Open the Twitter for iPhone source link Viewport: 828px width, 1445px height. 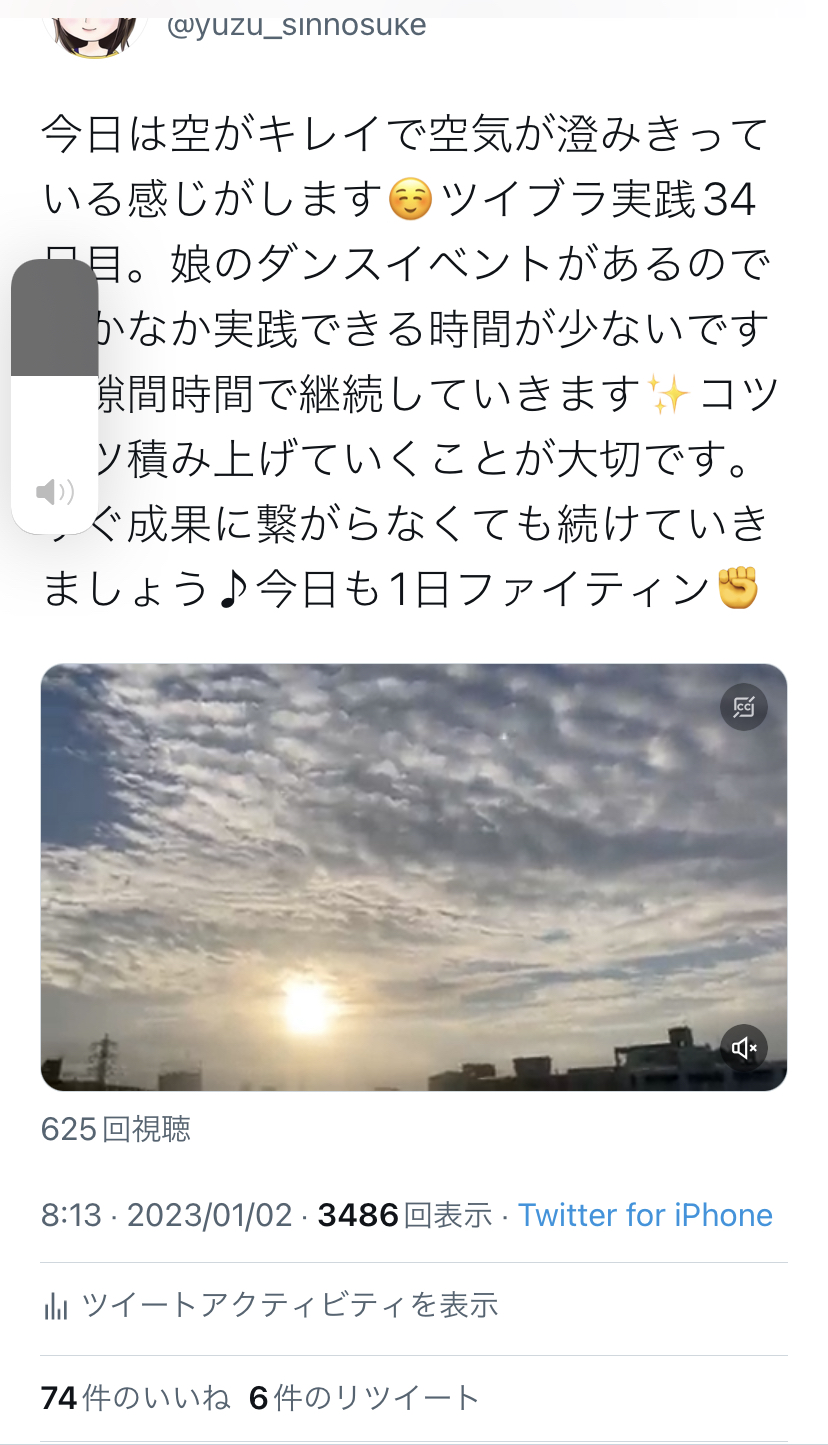point(645,1215)
